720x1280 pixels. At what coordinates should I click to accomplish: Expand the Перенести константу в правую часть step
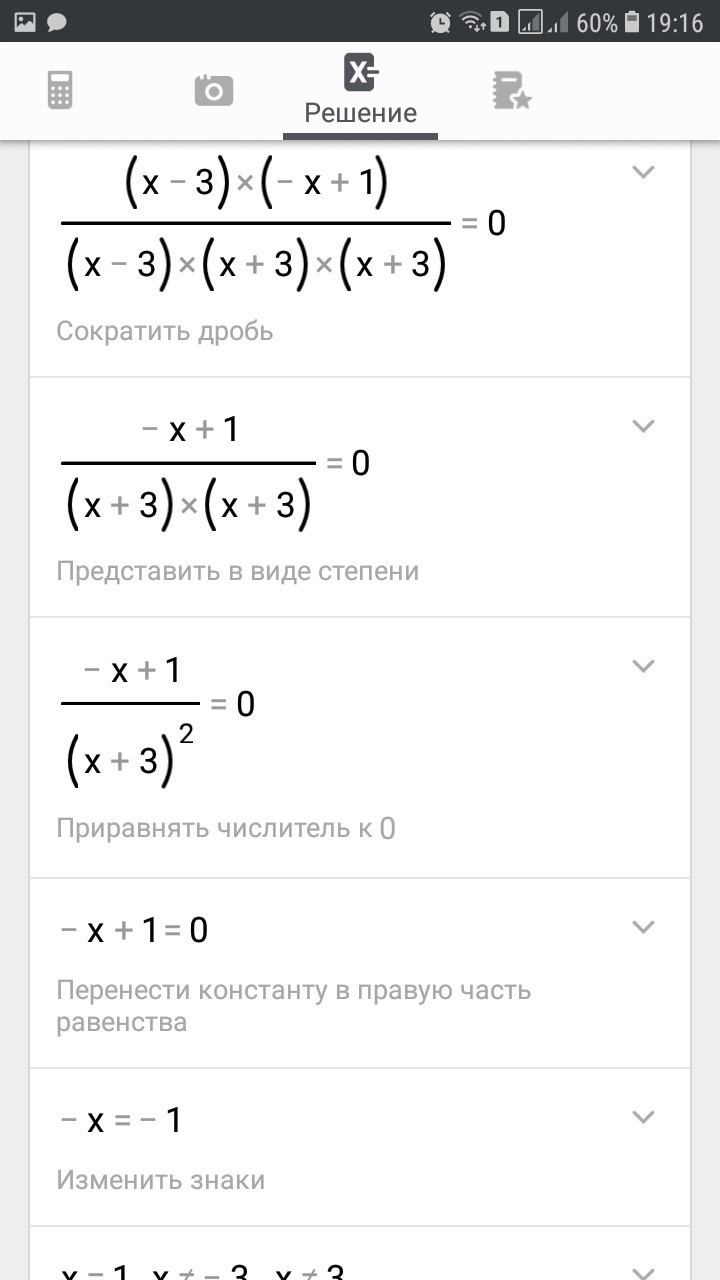coord(644,927)
